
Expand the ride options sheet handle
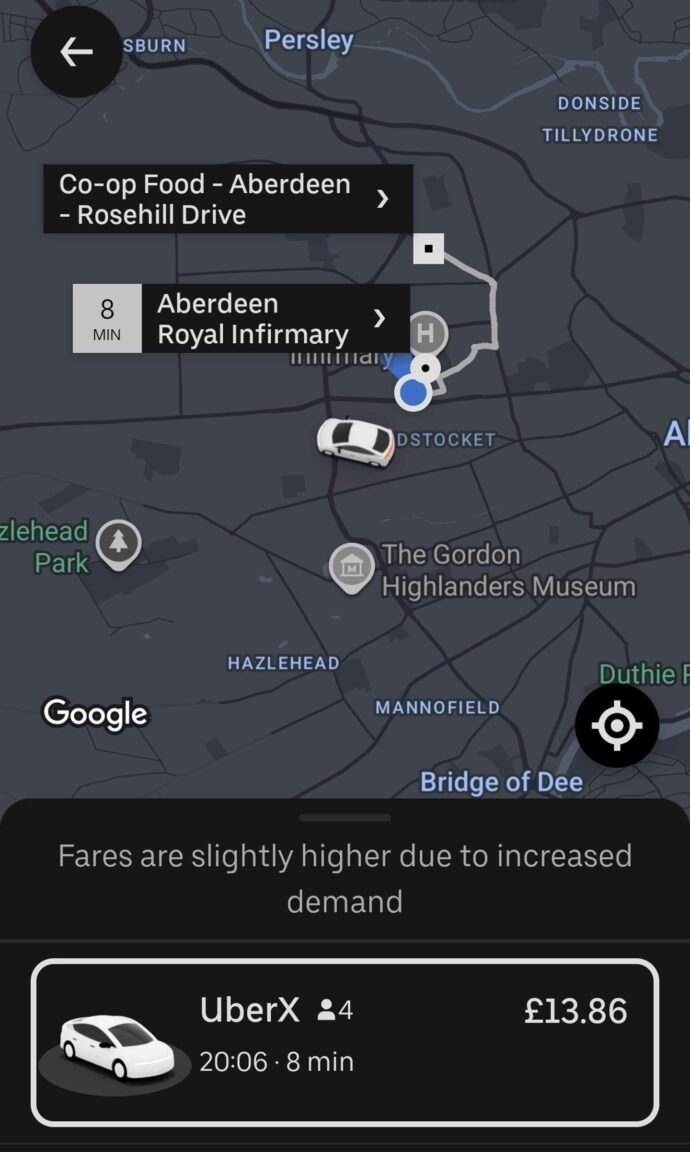(x=345, y=817)
